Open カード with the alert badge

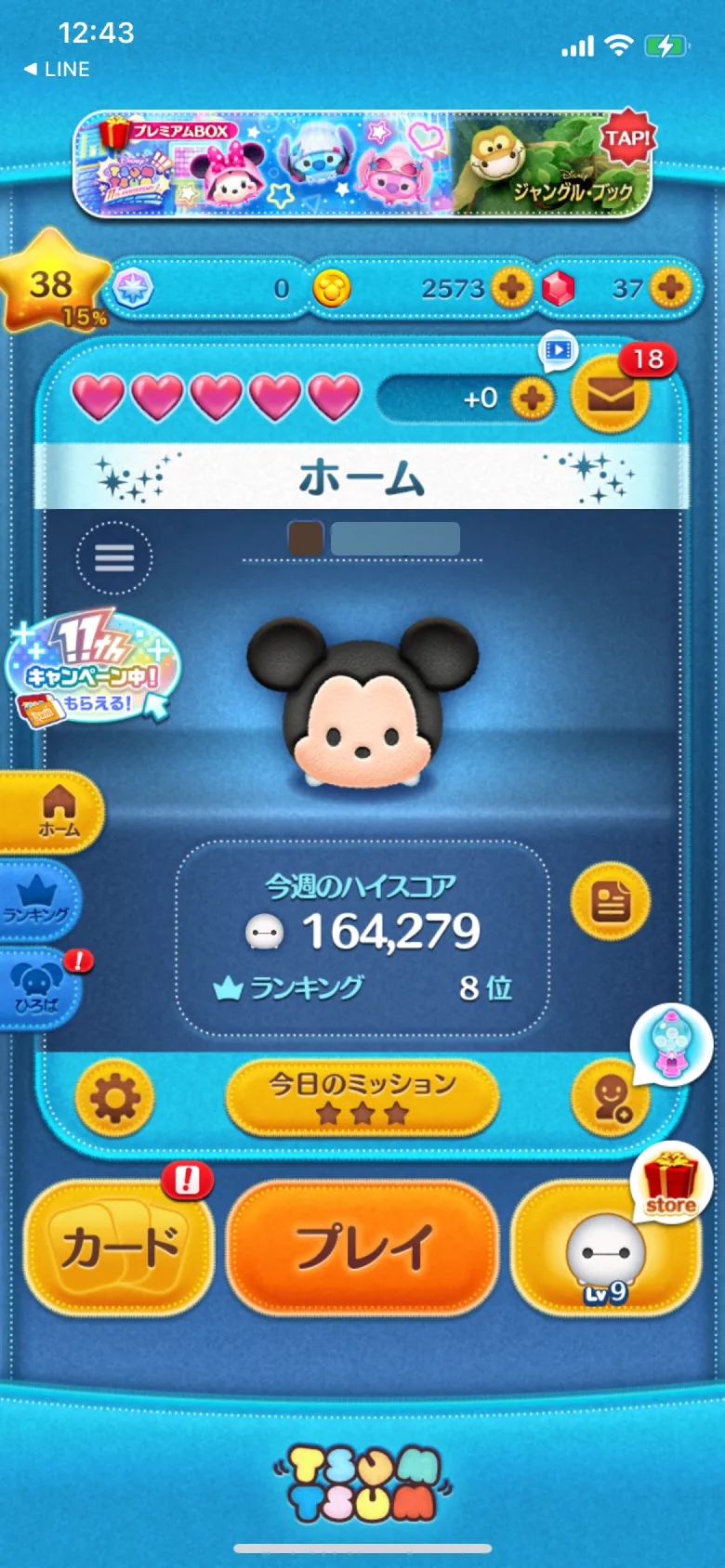point(121,1249)
